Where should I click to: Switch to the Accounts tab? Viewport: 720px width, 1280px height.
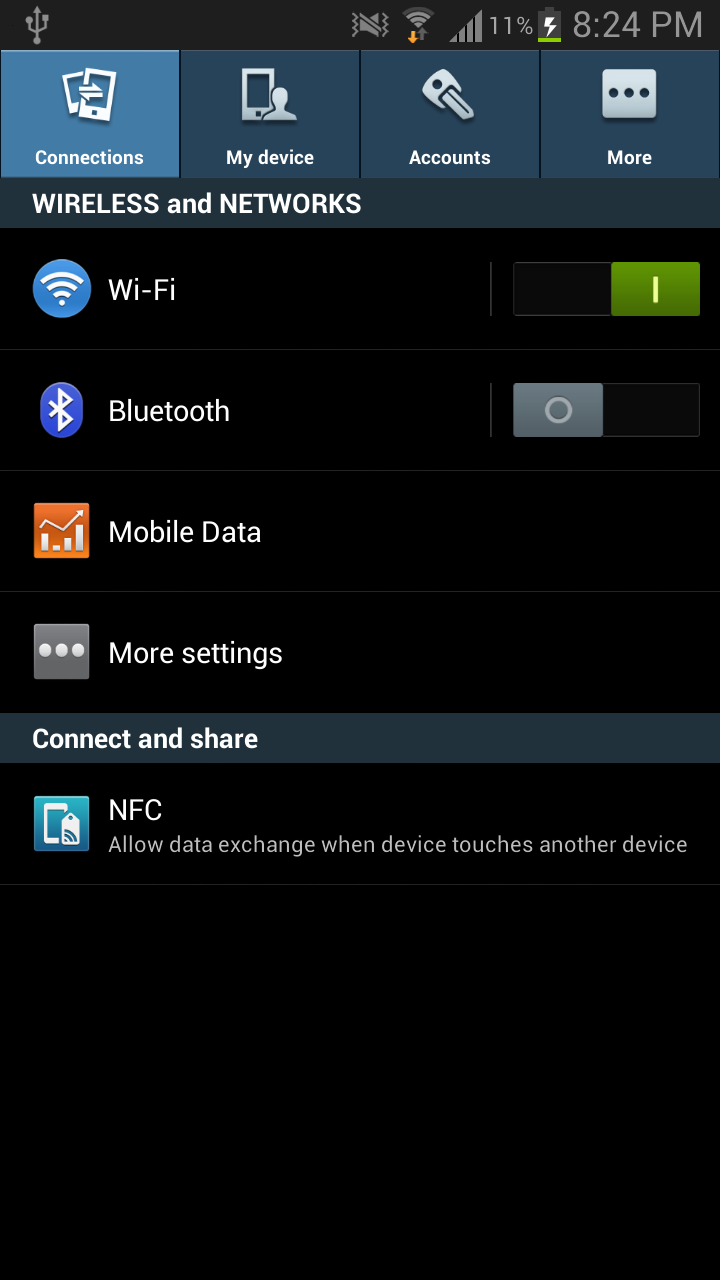pos(450,115)
